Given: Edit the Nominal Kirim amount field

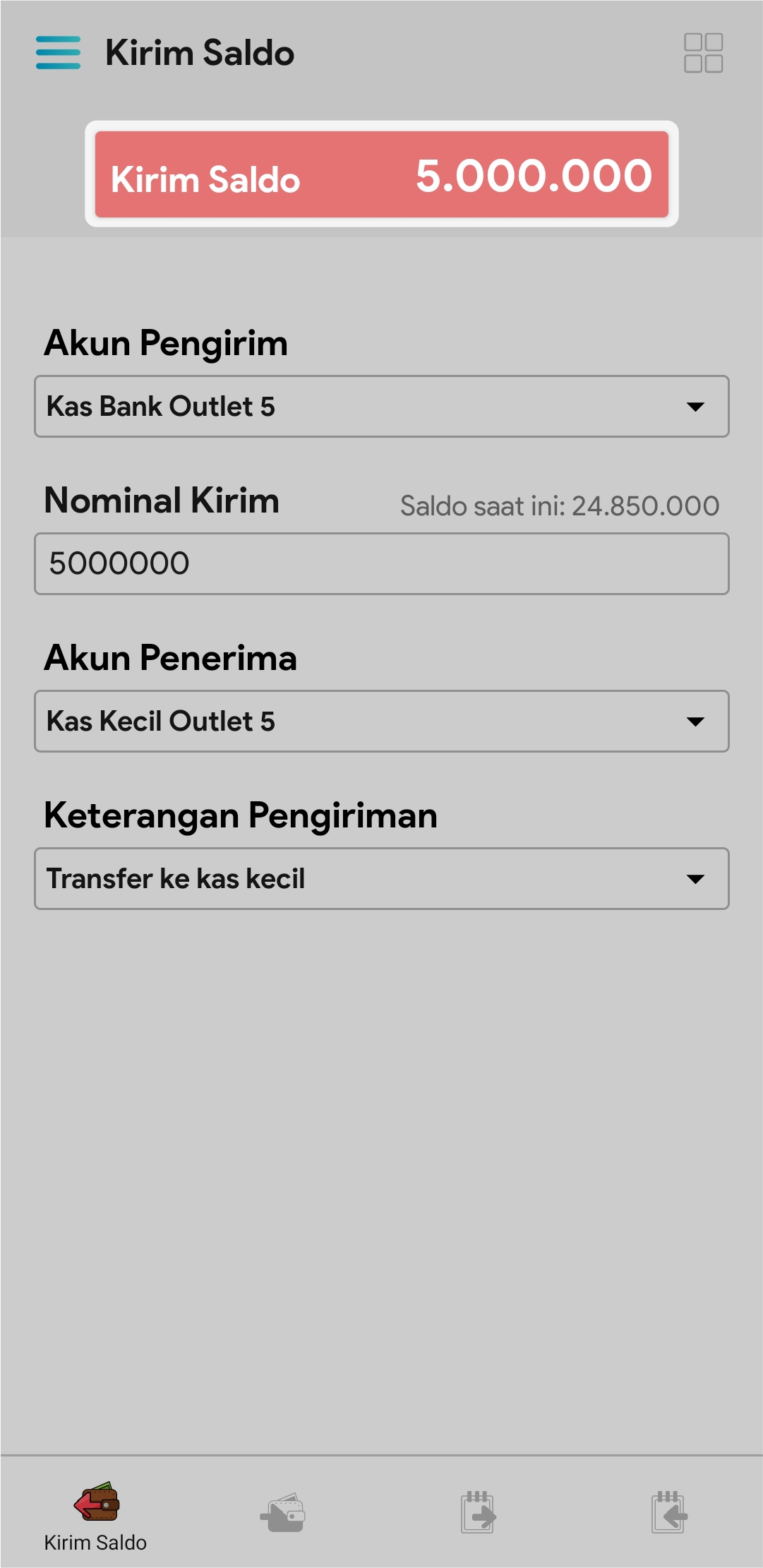Looking at the screenshot, I should pyautogui.click(x=381, y=564).
